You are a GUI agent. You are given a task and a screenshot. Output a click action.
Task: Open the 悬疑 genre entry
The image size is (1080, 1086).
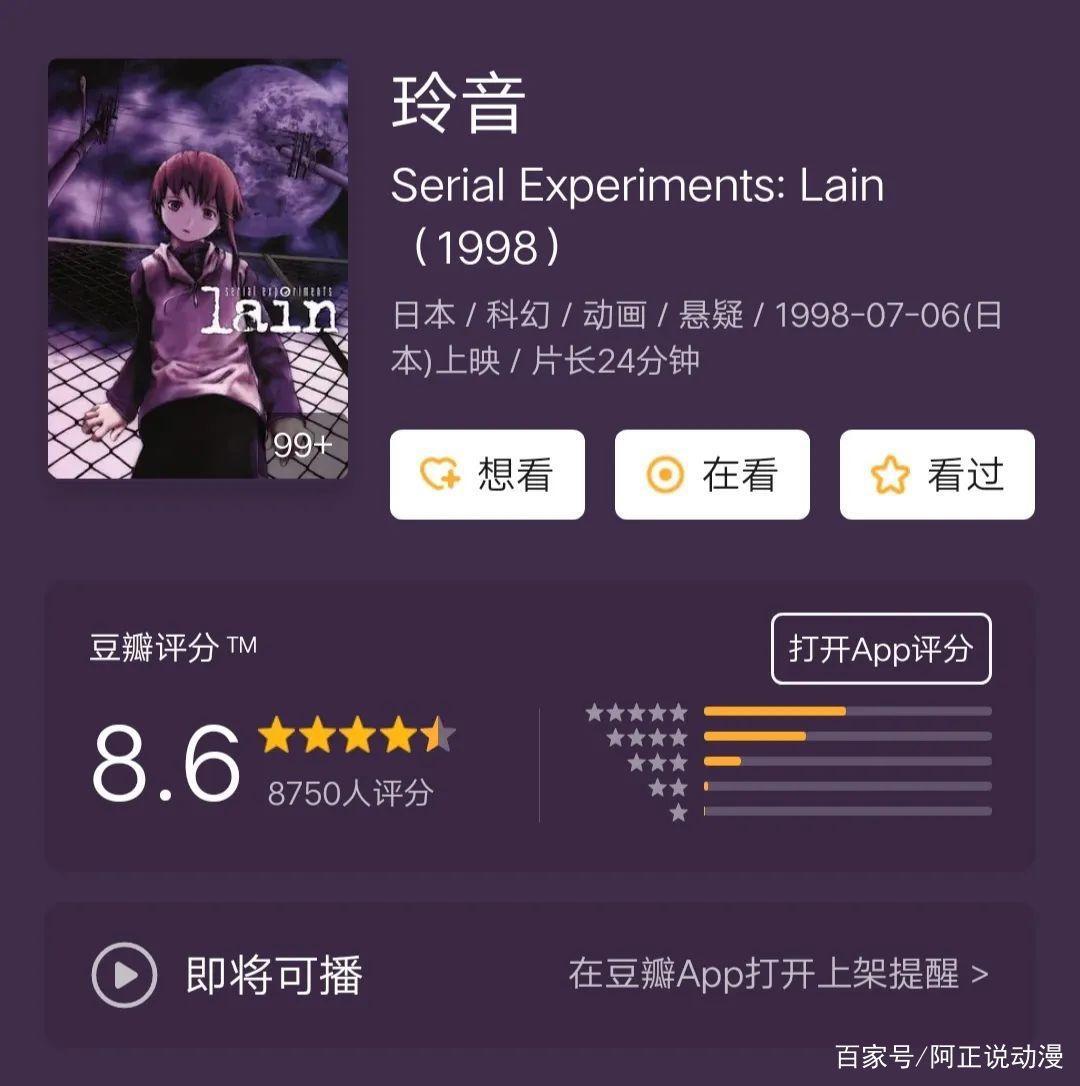pos(712,315)
